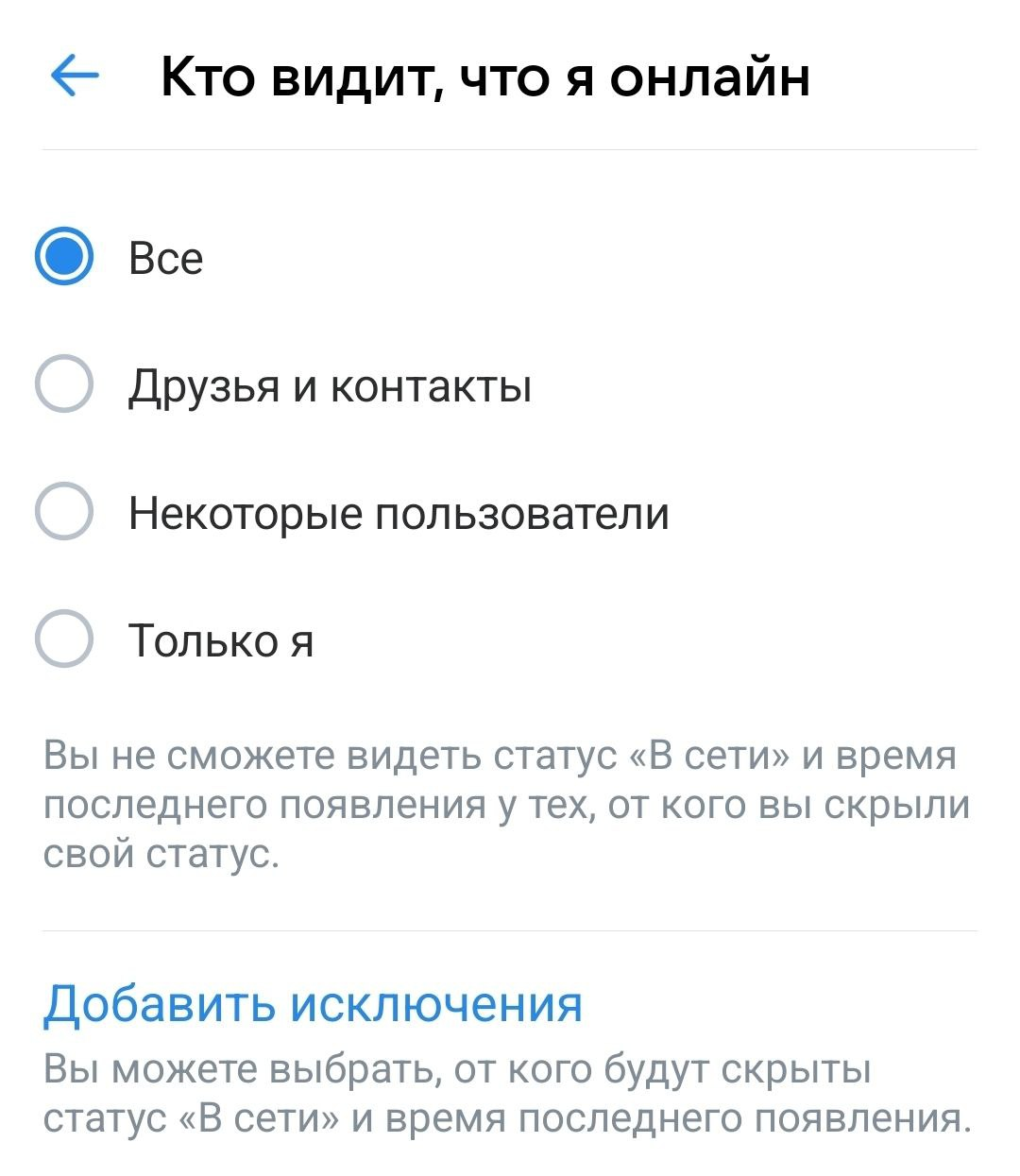
Task: Open "Добавить исключения"
Action: [313, 1003]
